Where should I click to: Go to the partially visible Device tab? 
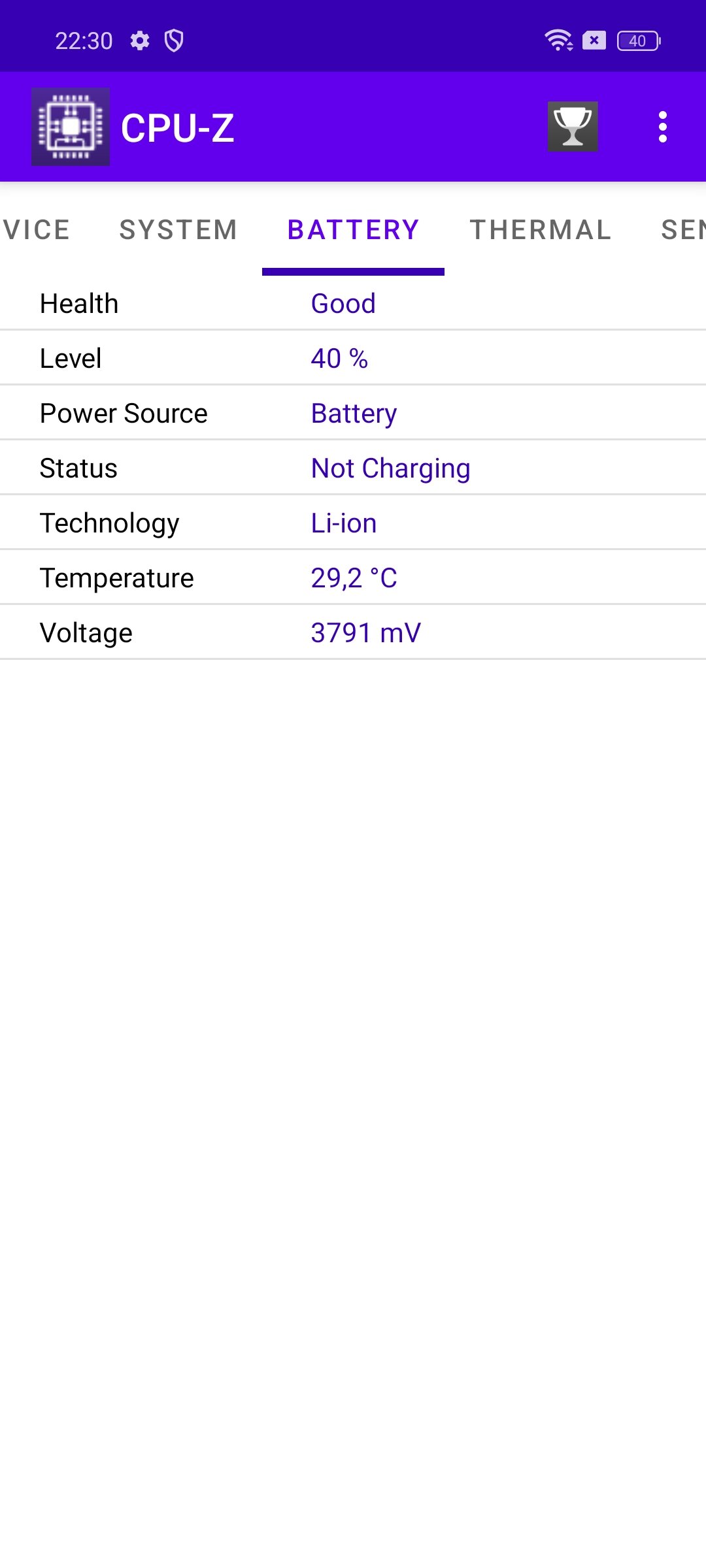(x=36, y=230)
